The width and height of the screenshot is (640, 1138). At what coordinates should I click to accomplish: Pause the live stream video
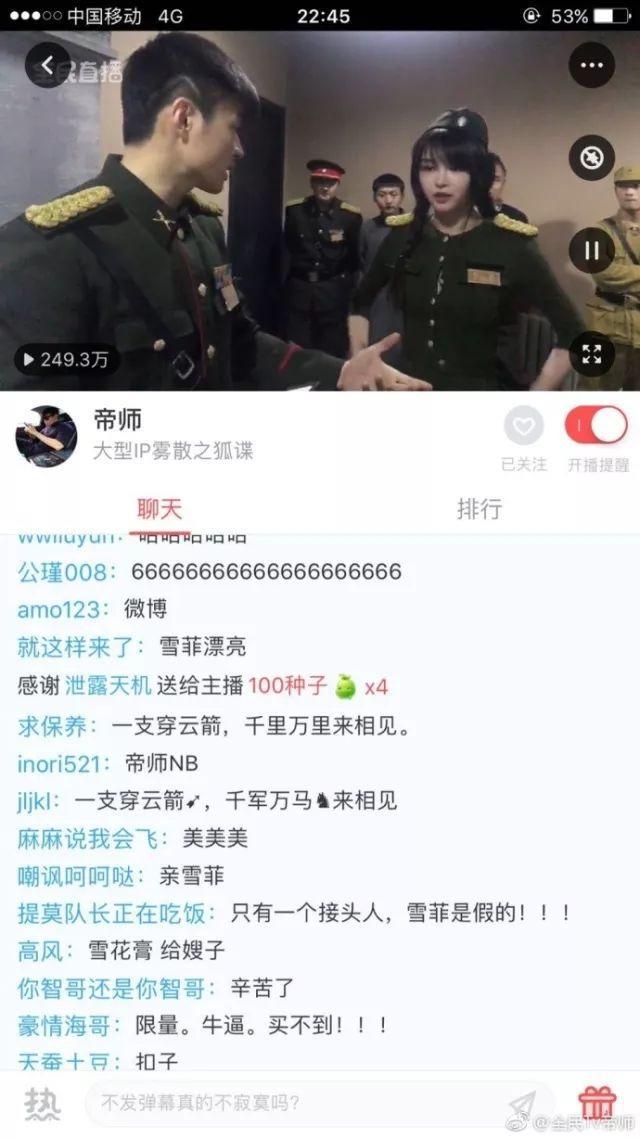(591, 250)
